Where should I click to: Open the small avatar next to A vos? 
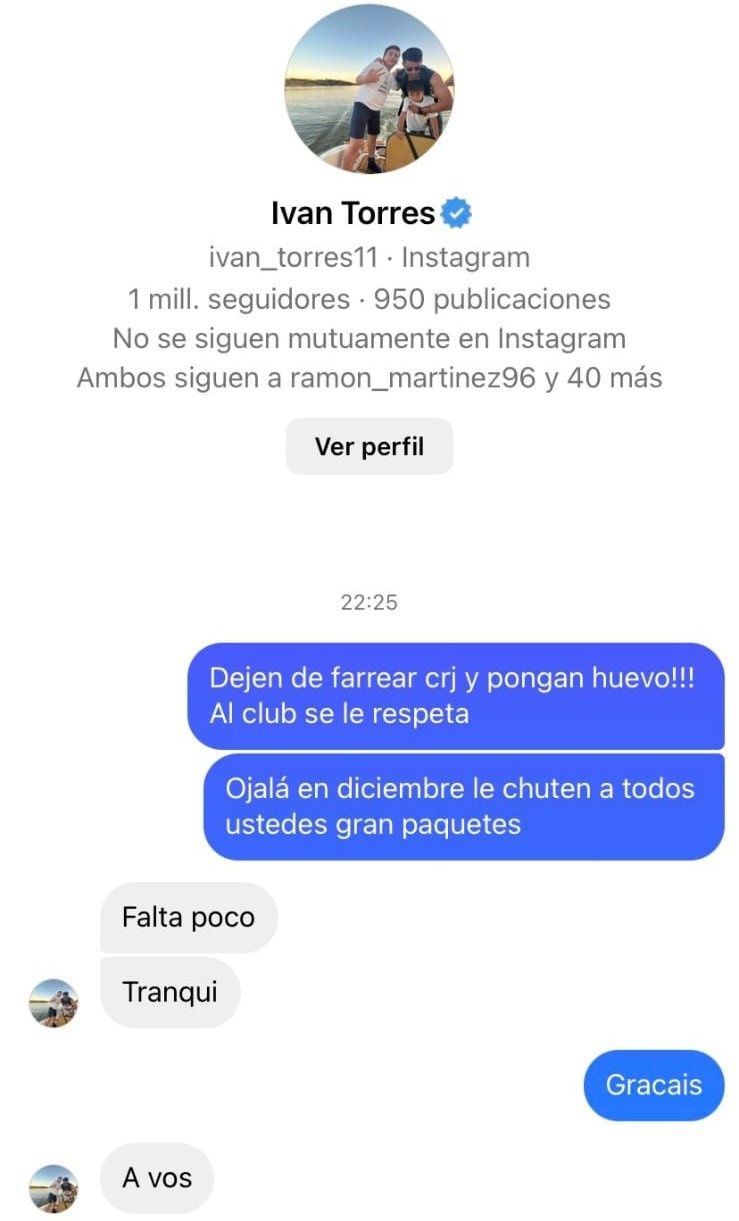[x=53, y=1188]
